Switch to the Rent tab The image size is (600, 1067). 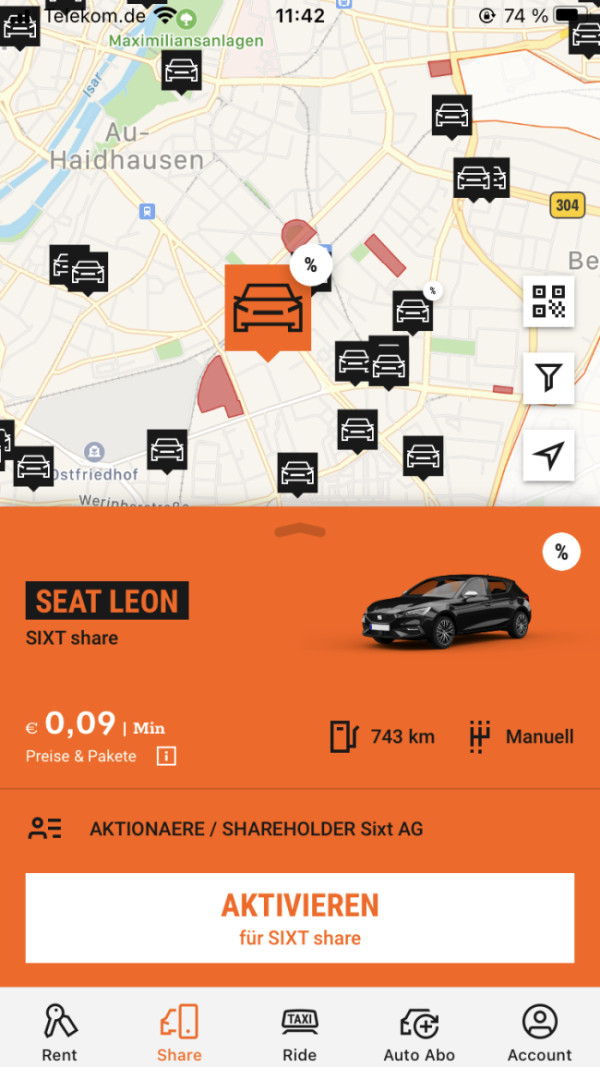(x=60, y=1032)
